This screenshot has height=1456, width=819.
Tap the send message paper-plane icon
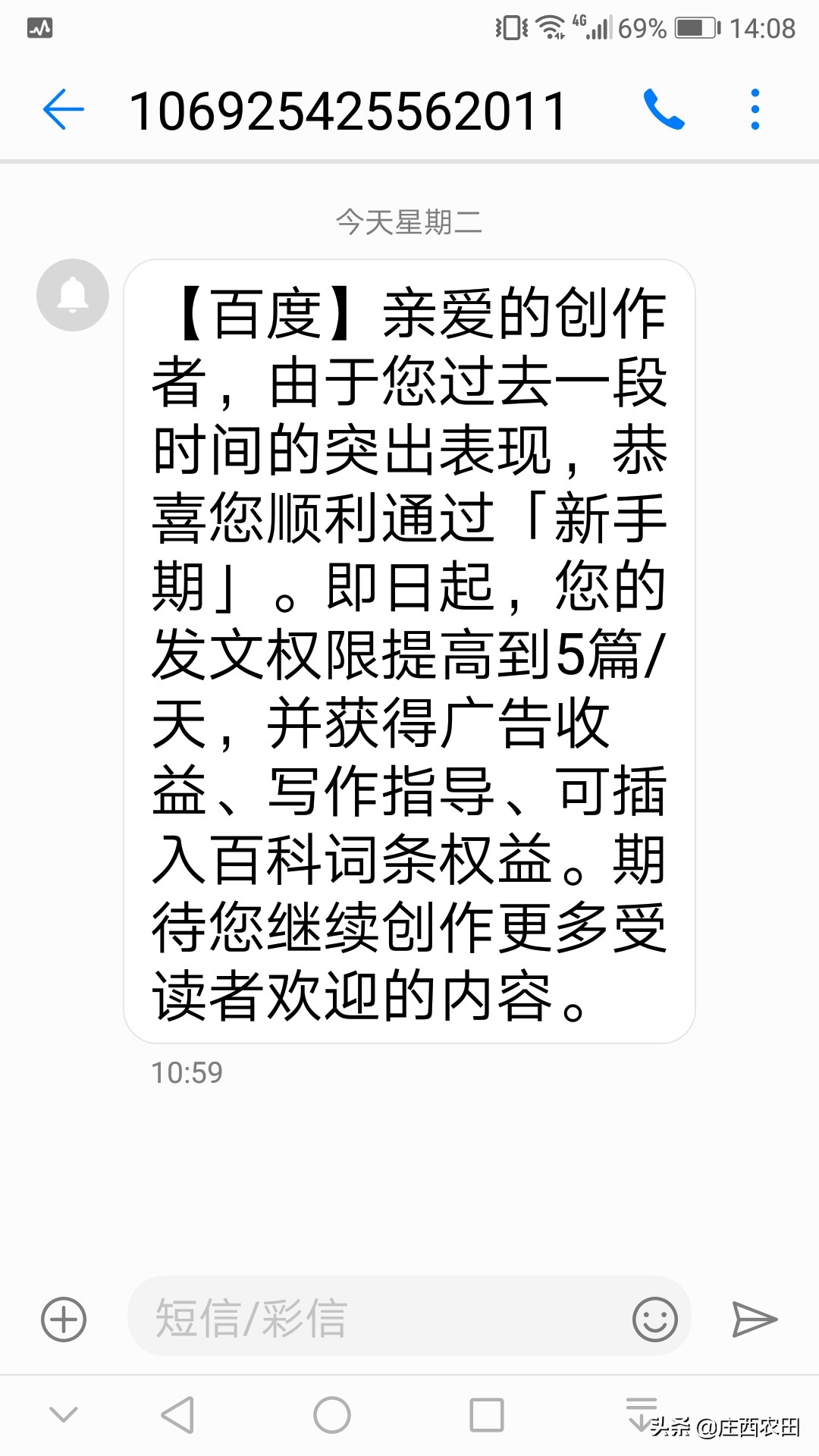point(752,1318)
